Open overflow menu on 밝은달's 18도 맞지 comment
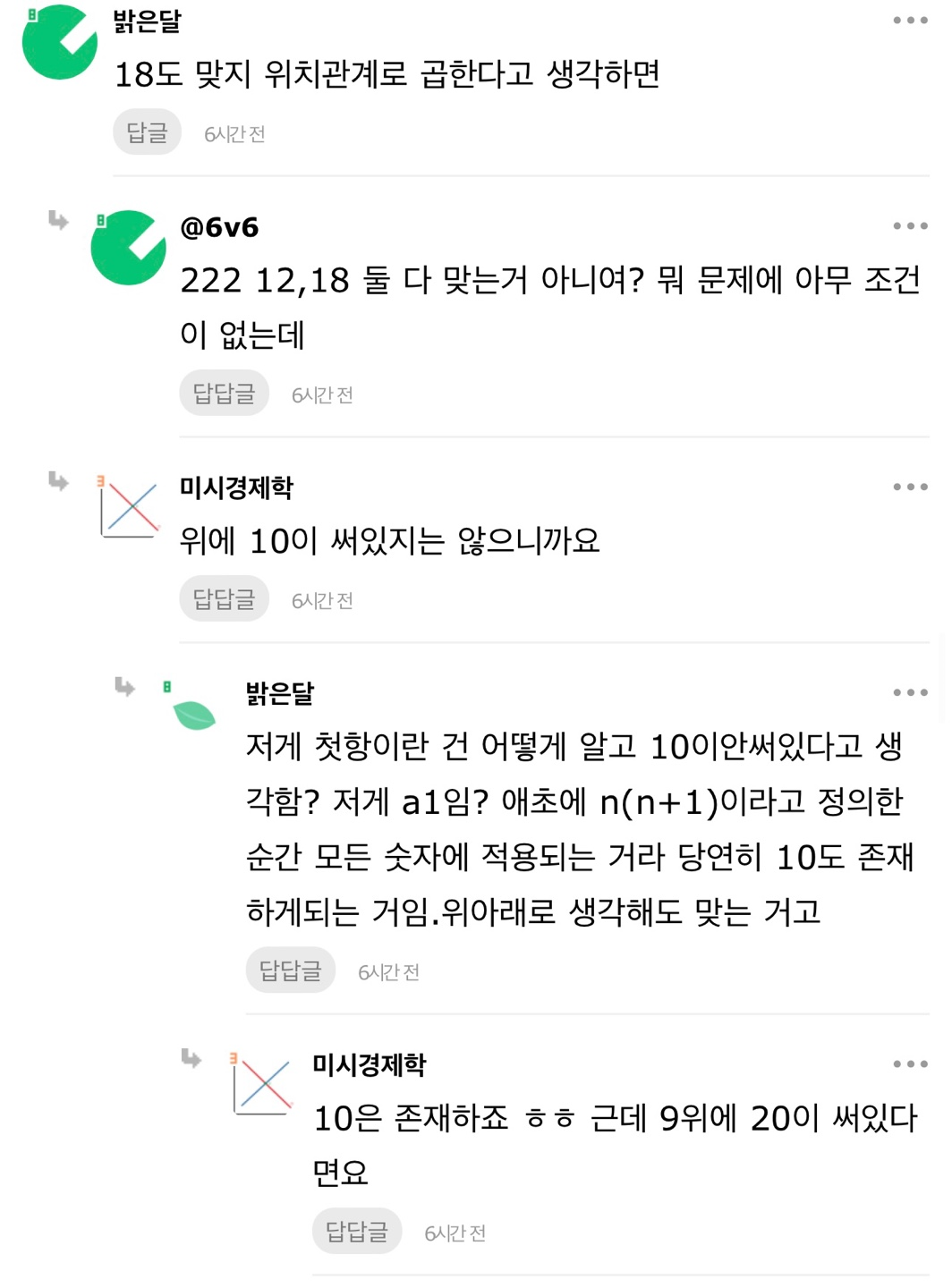952x1288 pixels. click(x=910, y=21)
